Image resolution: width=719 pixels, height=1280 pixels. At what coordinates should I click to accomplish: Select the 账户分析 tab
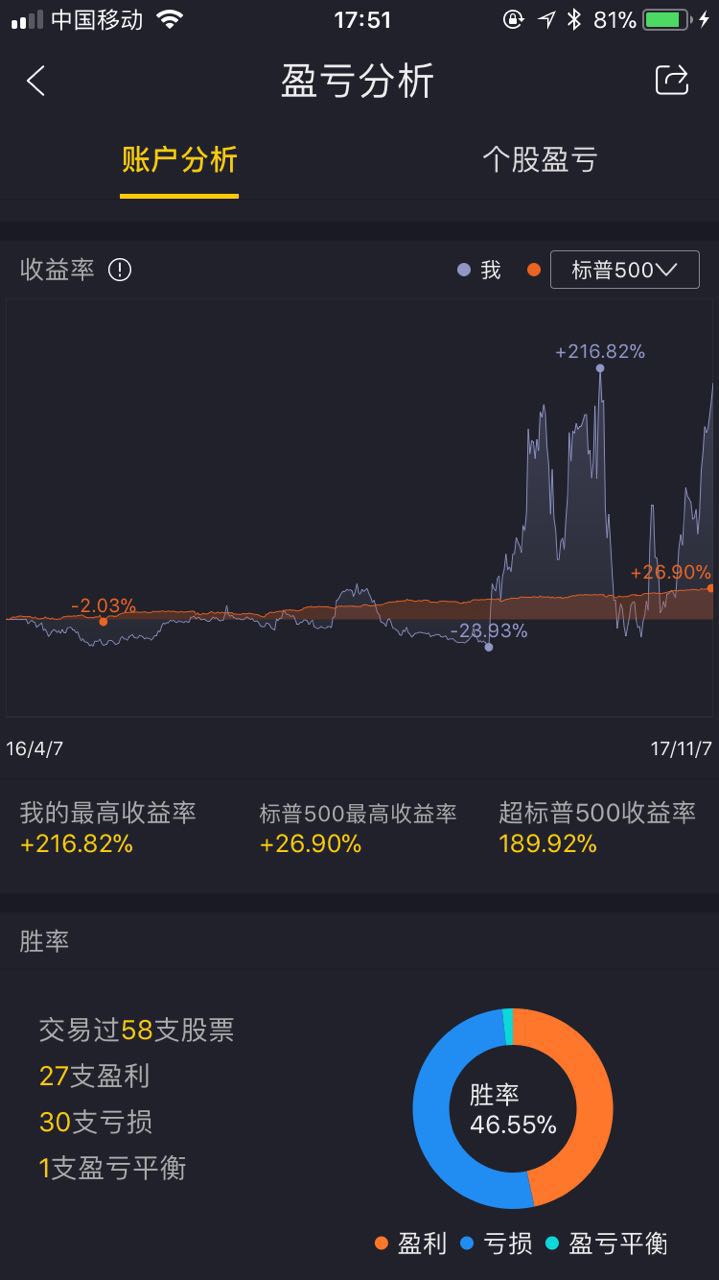[x=179, y=160]
